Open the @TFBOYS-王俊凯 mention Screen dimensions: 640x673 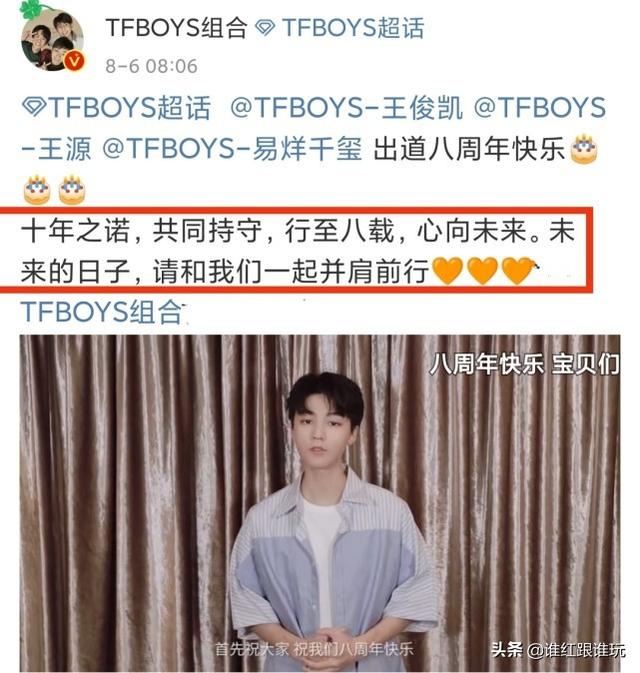pyautogui.click(x=346, y=108)
